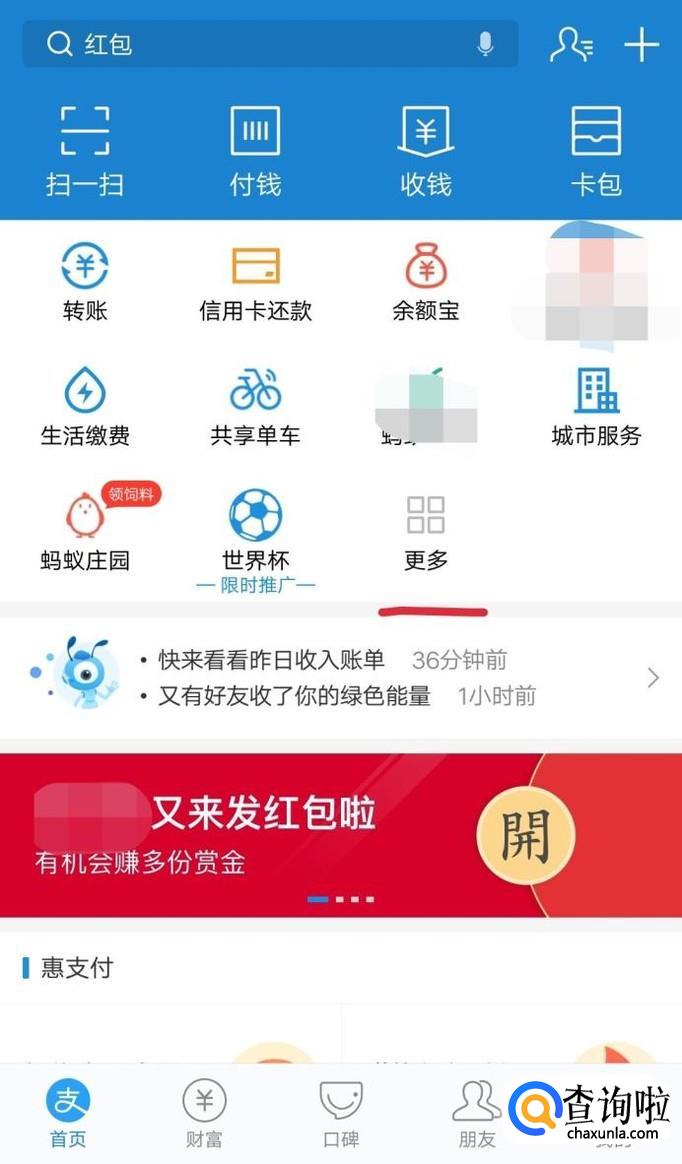Open 付钱 payment code
This screenshot has height=1164, width=682.
(255, 150)
